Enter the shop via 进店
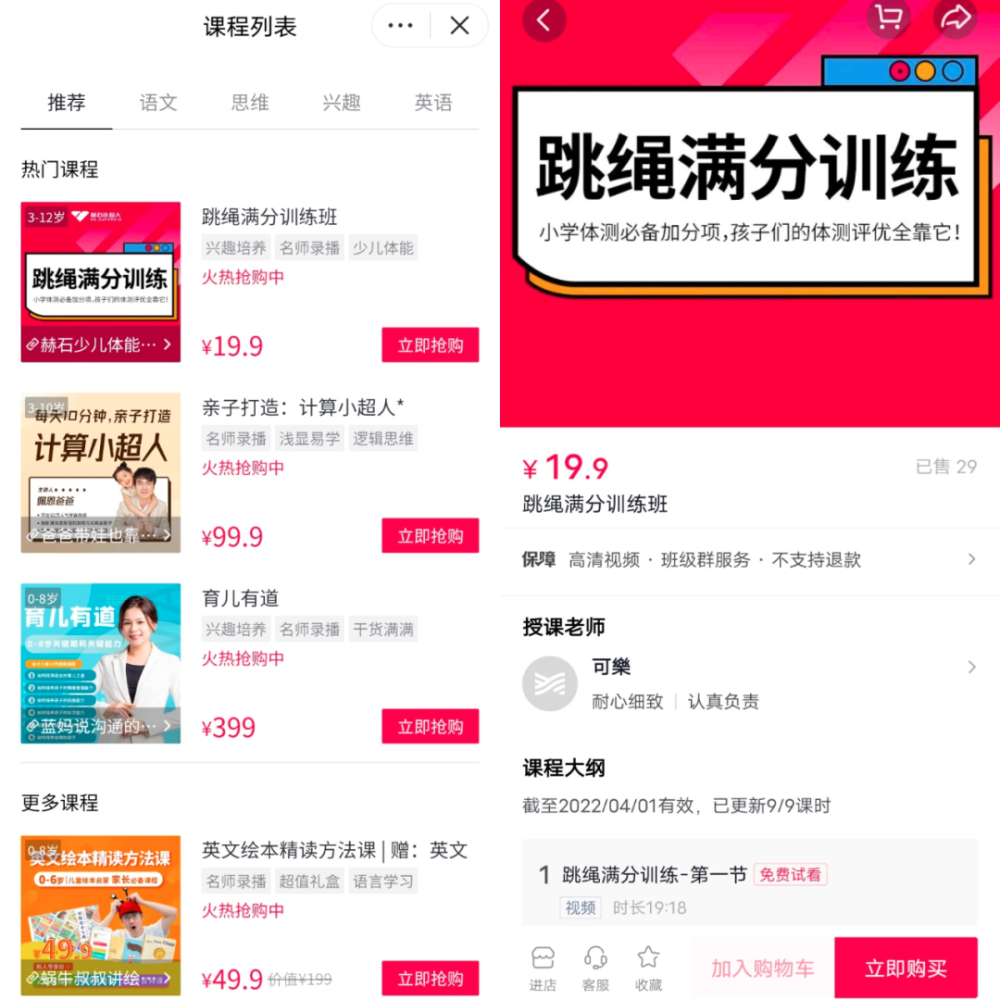 click(543, 967)
